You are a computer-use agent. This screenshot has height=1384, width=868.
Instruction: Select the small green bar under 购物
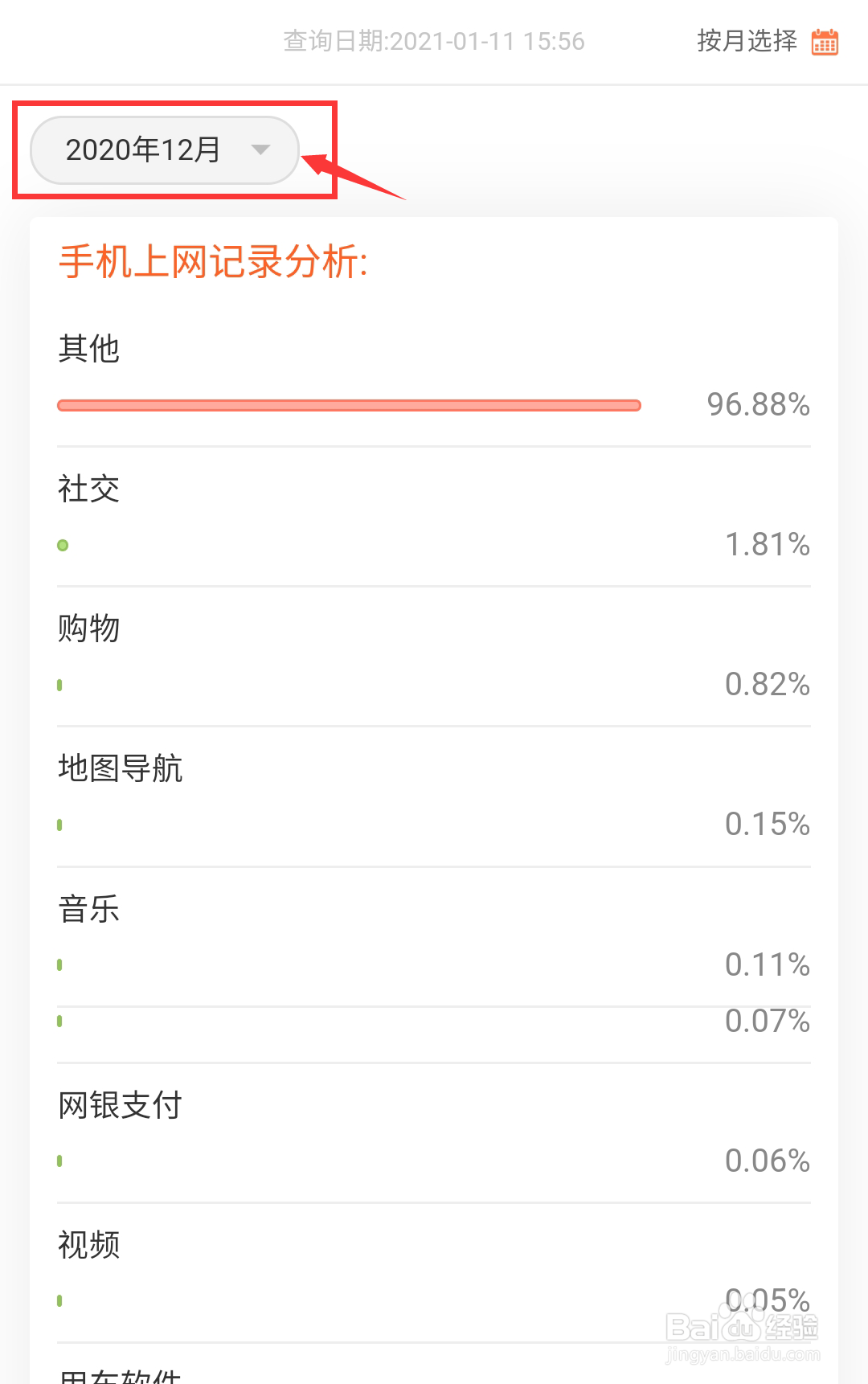59,684
